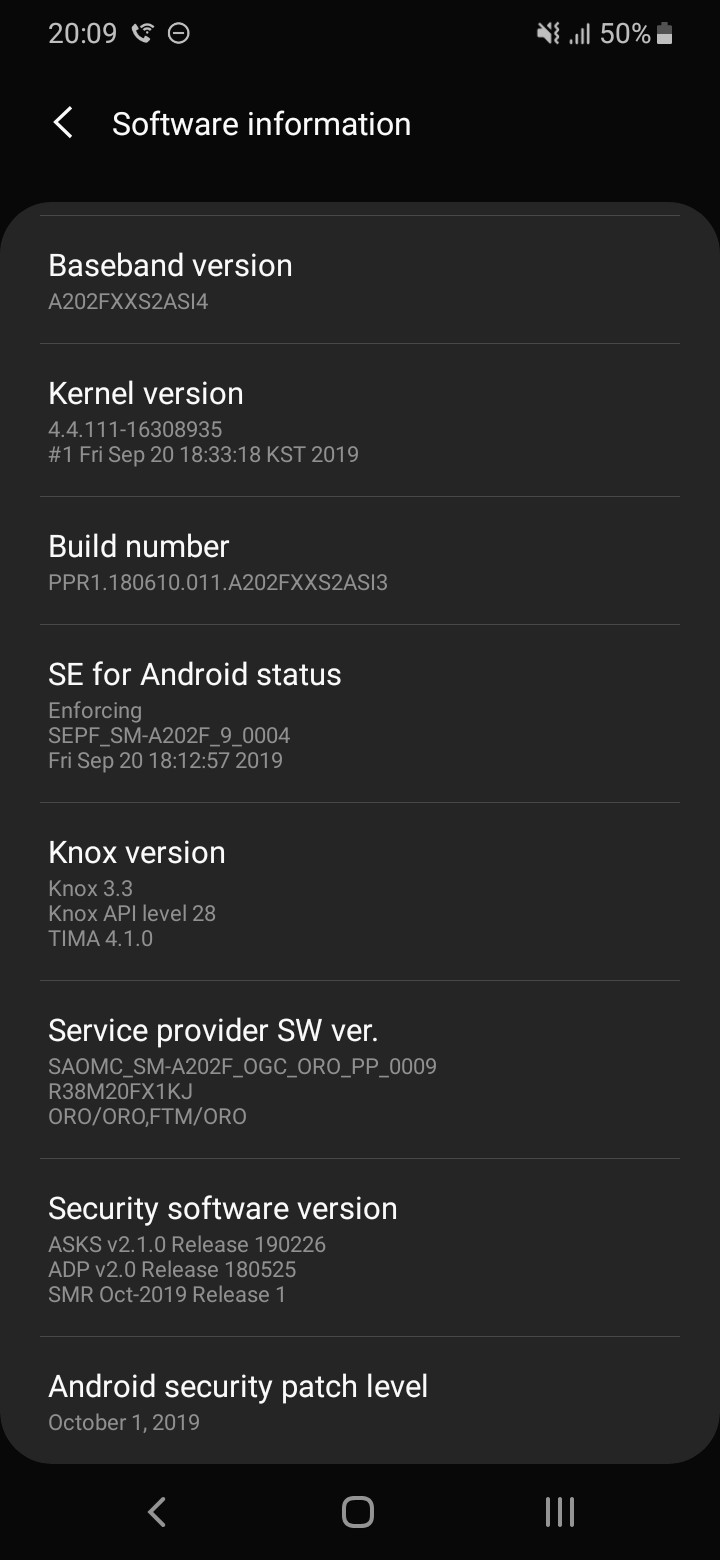Screen dimensions: 720x1560
Task: Tap the Build number row
Action: pyautogui.click(x=360, y=561)
